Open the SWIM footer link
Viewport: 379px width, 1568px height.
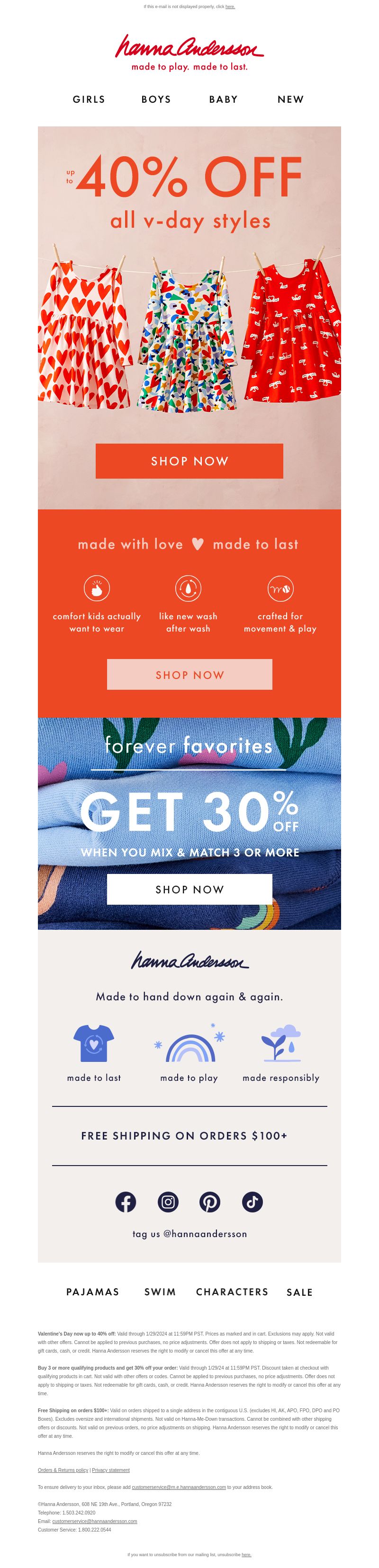click(160, 1292)
